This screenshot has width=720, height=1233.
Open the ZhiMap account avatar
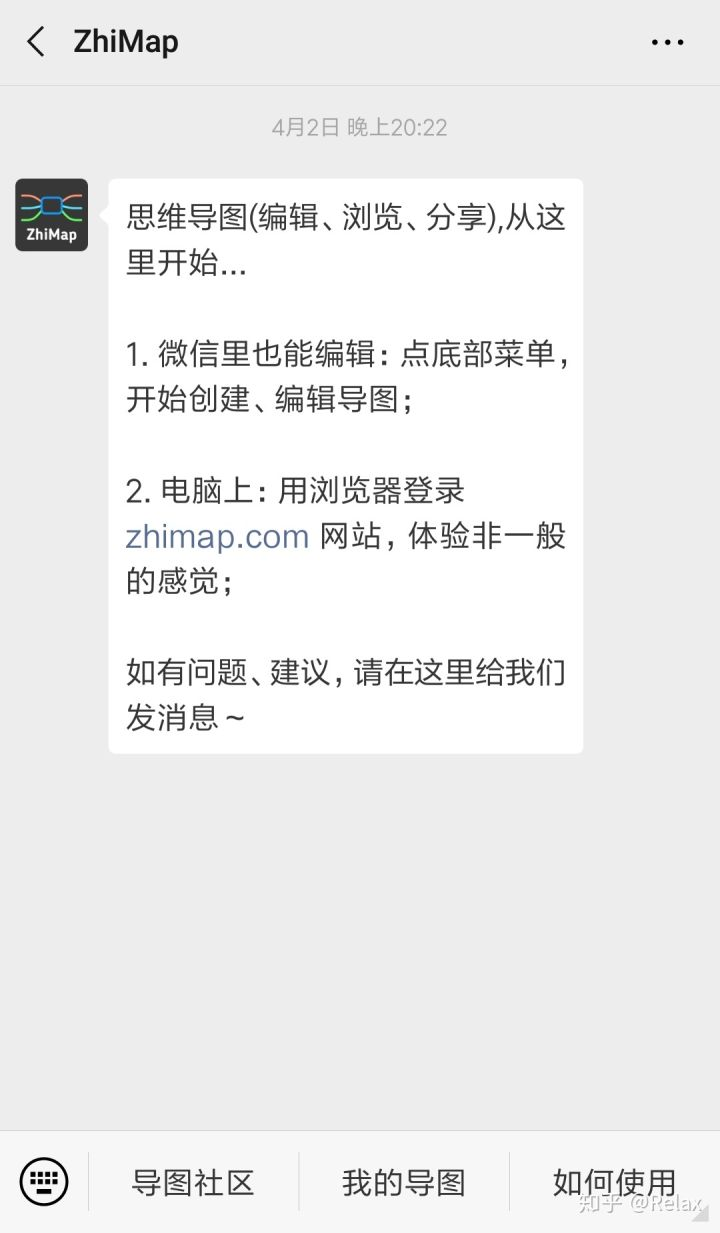point(51,215)
